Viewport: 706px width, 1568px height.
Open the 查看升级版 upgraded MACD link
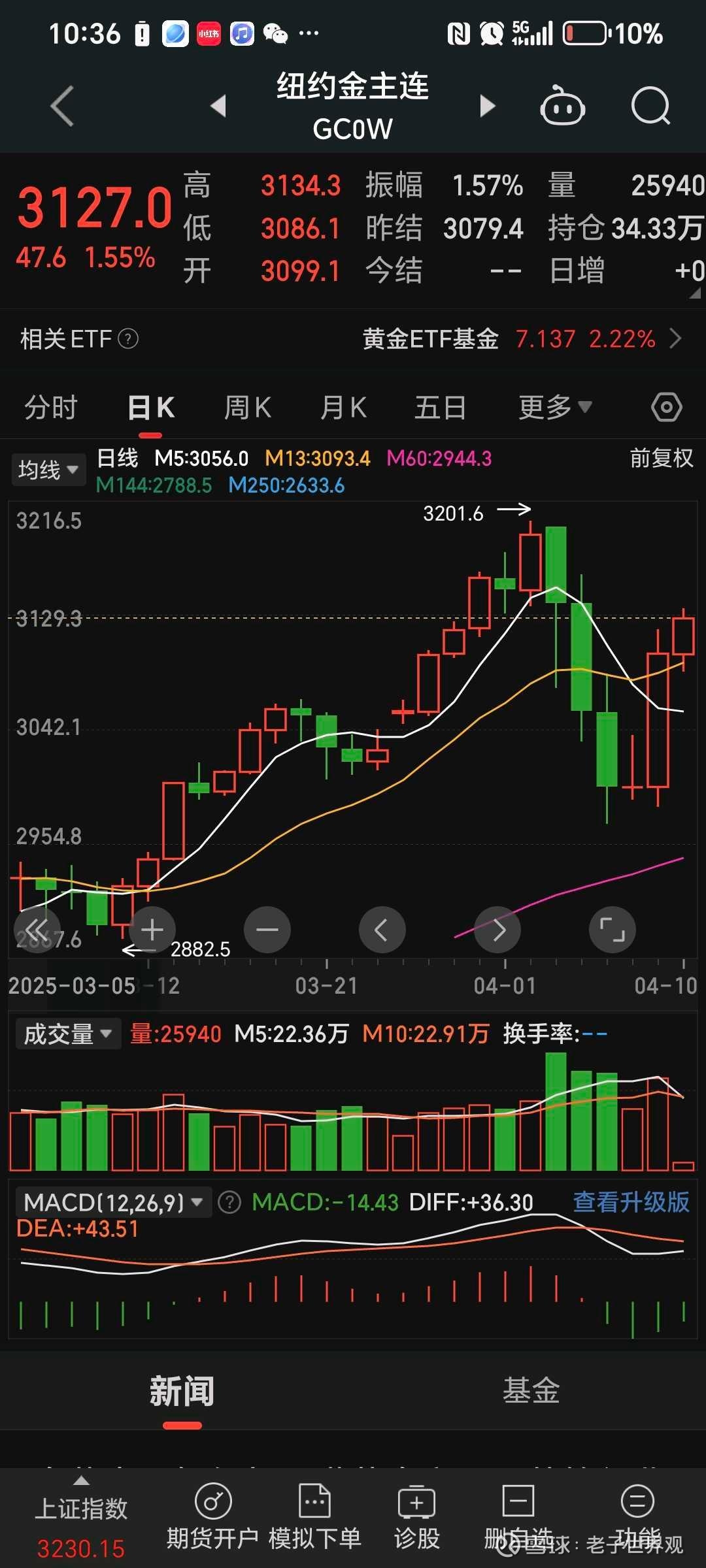pos(631,1201)
